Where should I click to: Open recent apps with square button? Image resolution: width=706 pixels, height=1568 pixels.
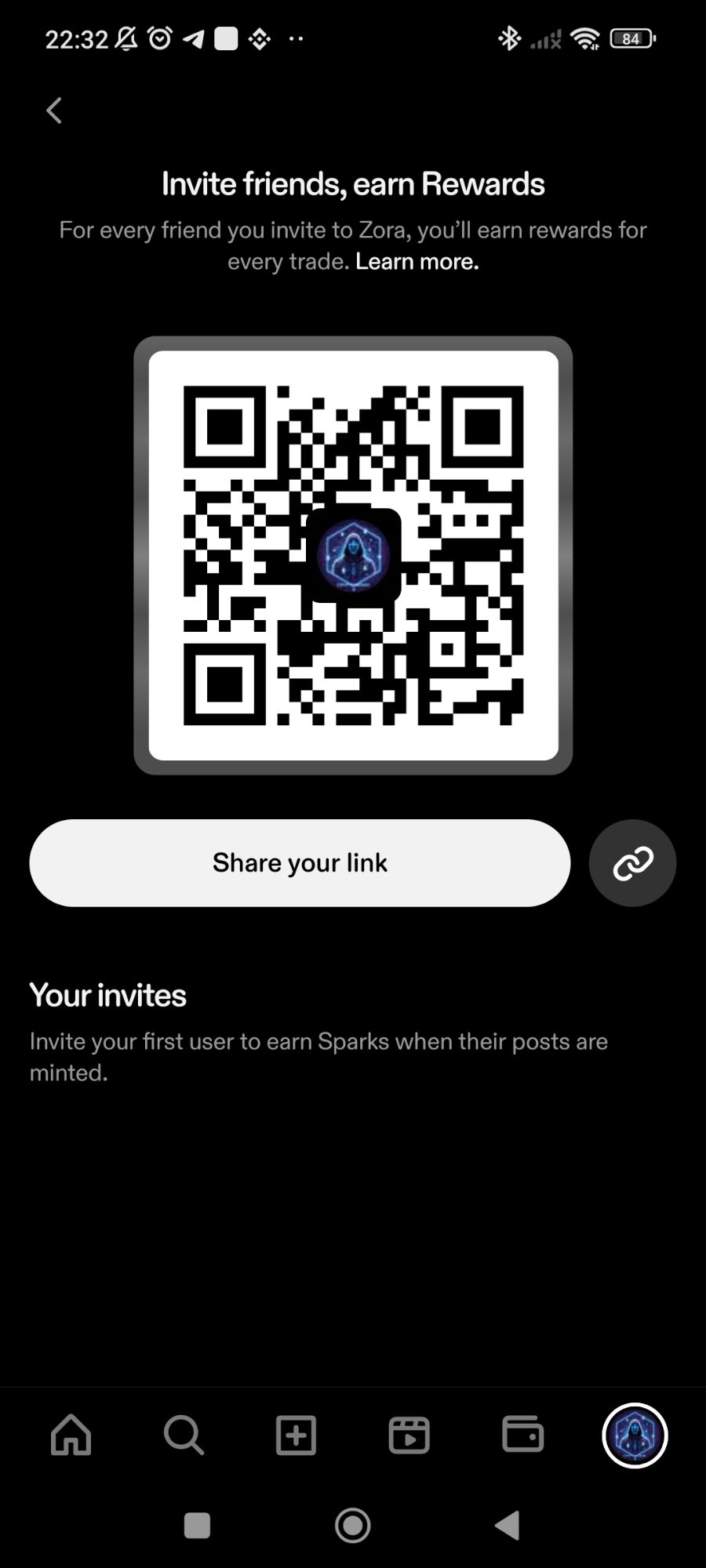pyautogui.click(x=197, y=1526)
